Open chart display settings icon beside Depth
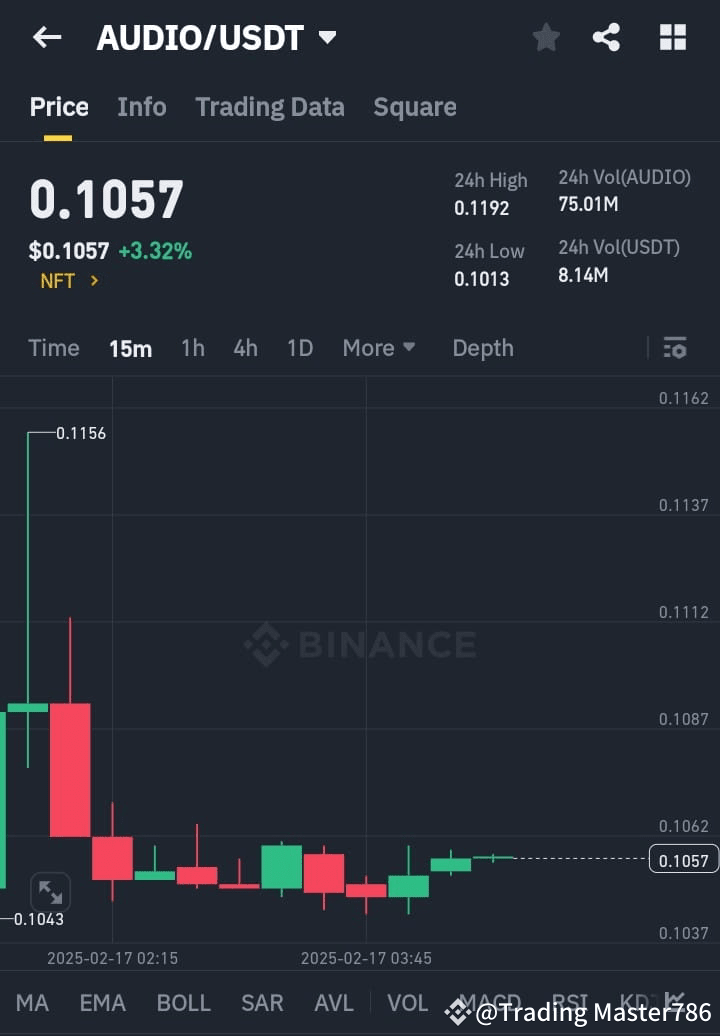 tap(676, 348)
